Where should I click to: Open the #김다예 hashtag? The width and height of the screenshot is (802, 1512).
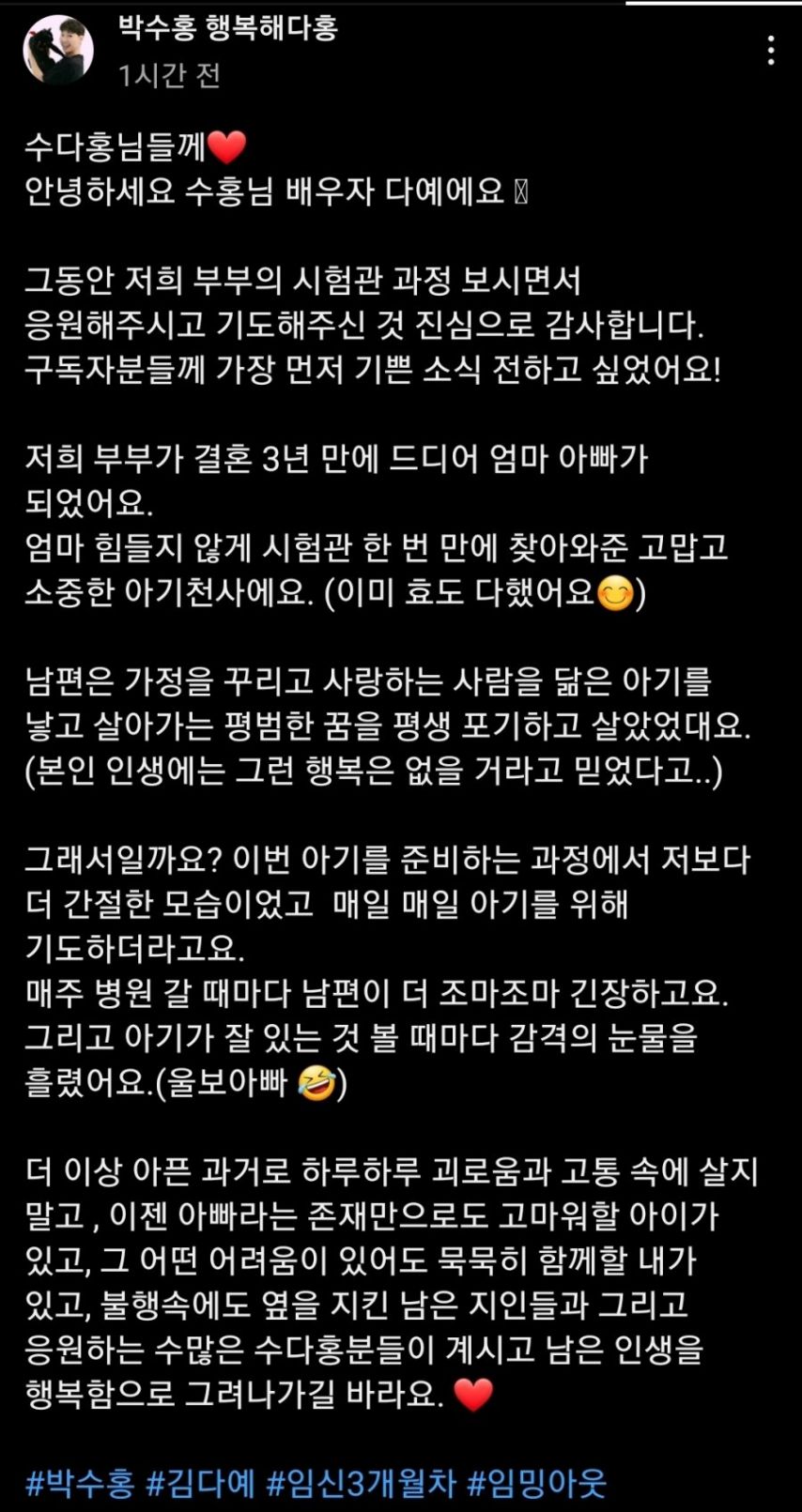tap(201, 1484)
